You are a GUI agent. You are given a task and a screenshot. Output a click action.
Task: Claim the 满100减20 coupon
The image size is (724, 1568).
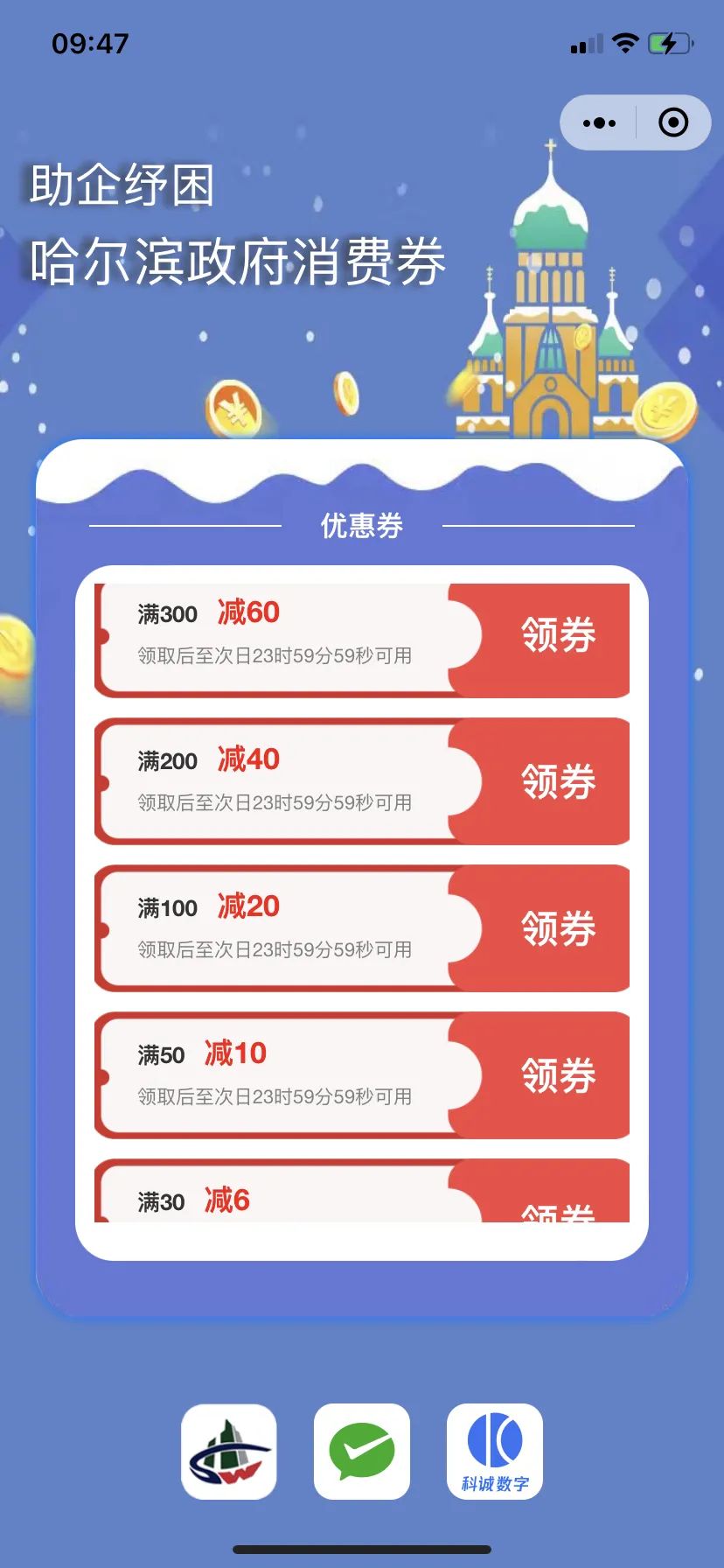click(558, 929)
